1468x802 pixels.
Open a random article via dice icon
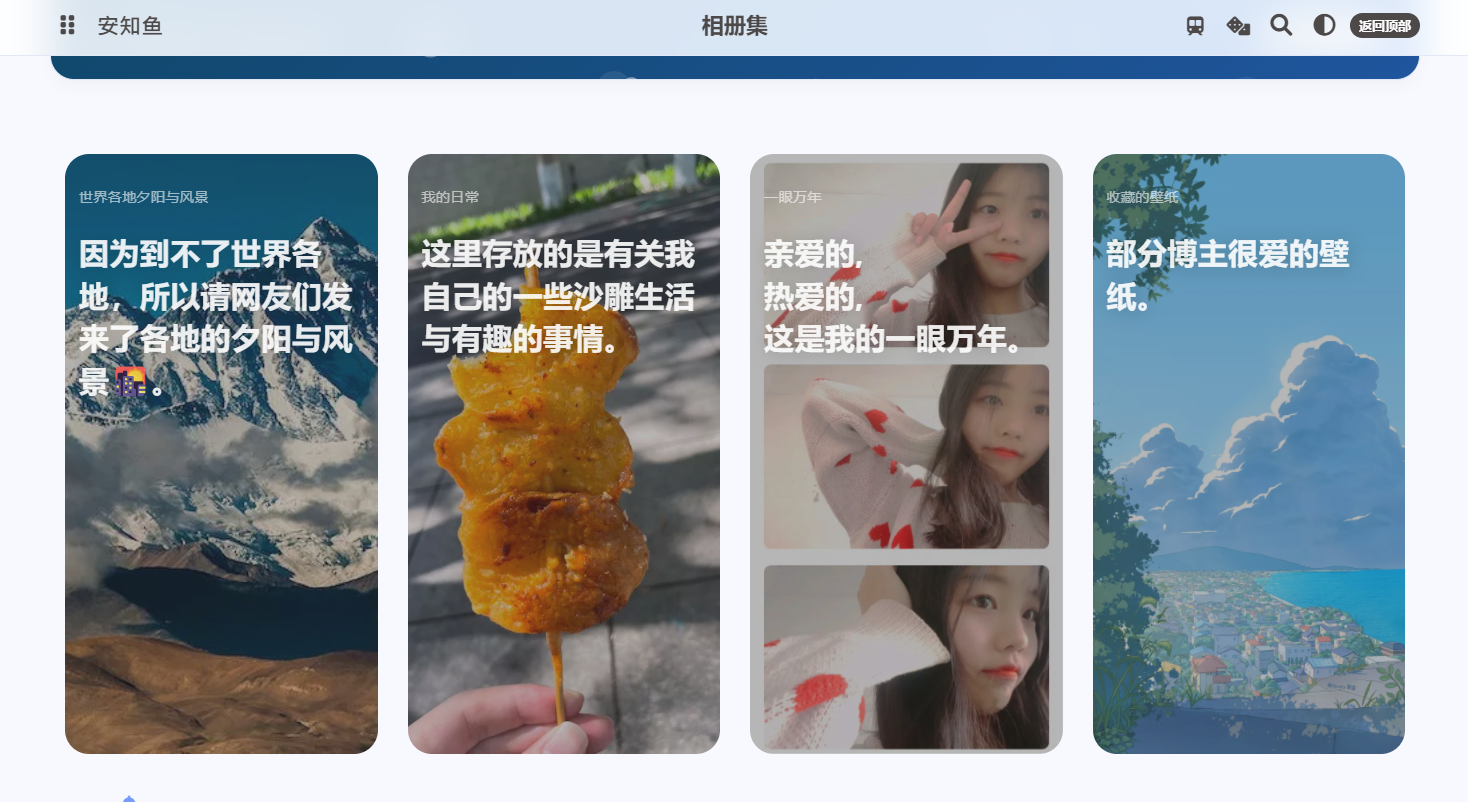[1238, 26]
